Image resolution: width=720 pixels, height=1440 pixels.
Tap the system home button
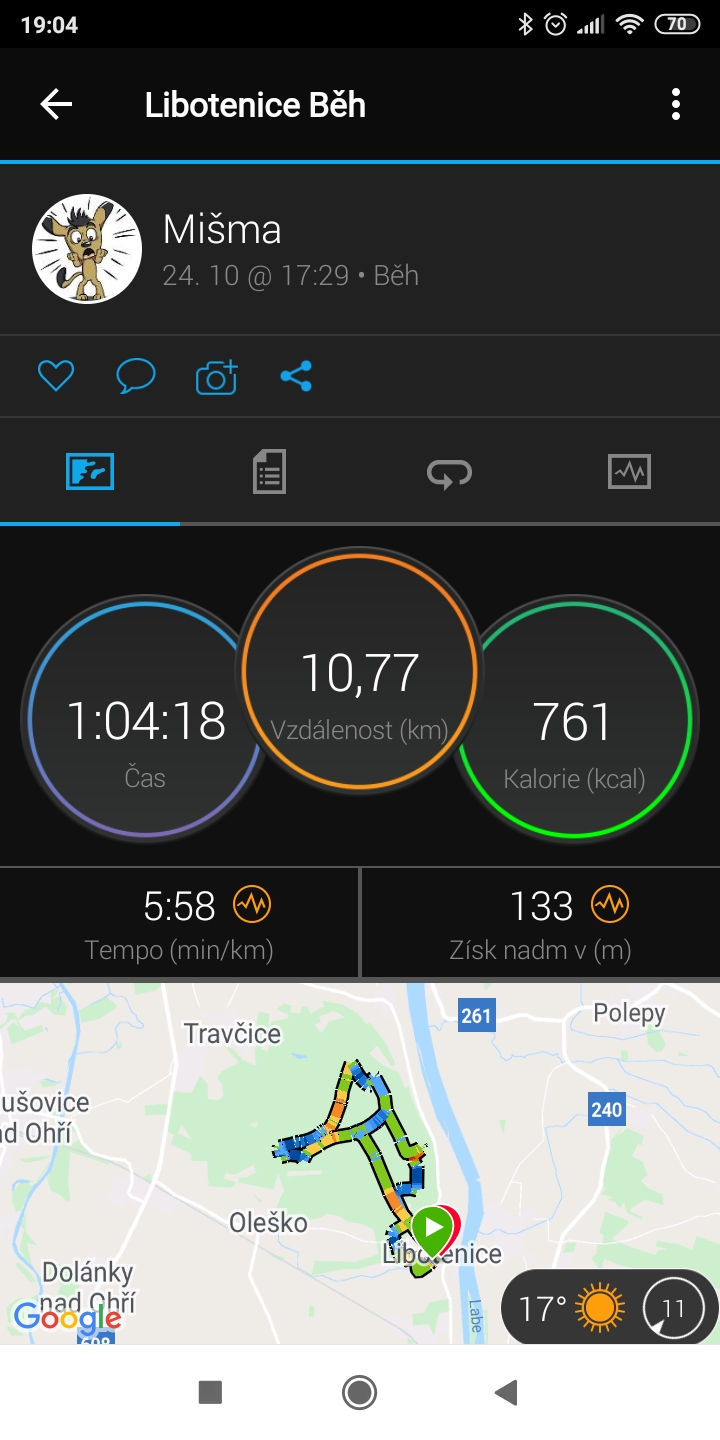[359, 1392]
